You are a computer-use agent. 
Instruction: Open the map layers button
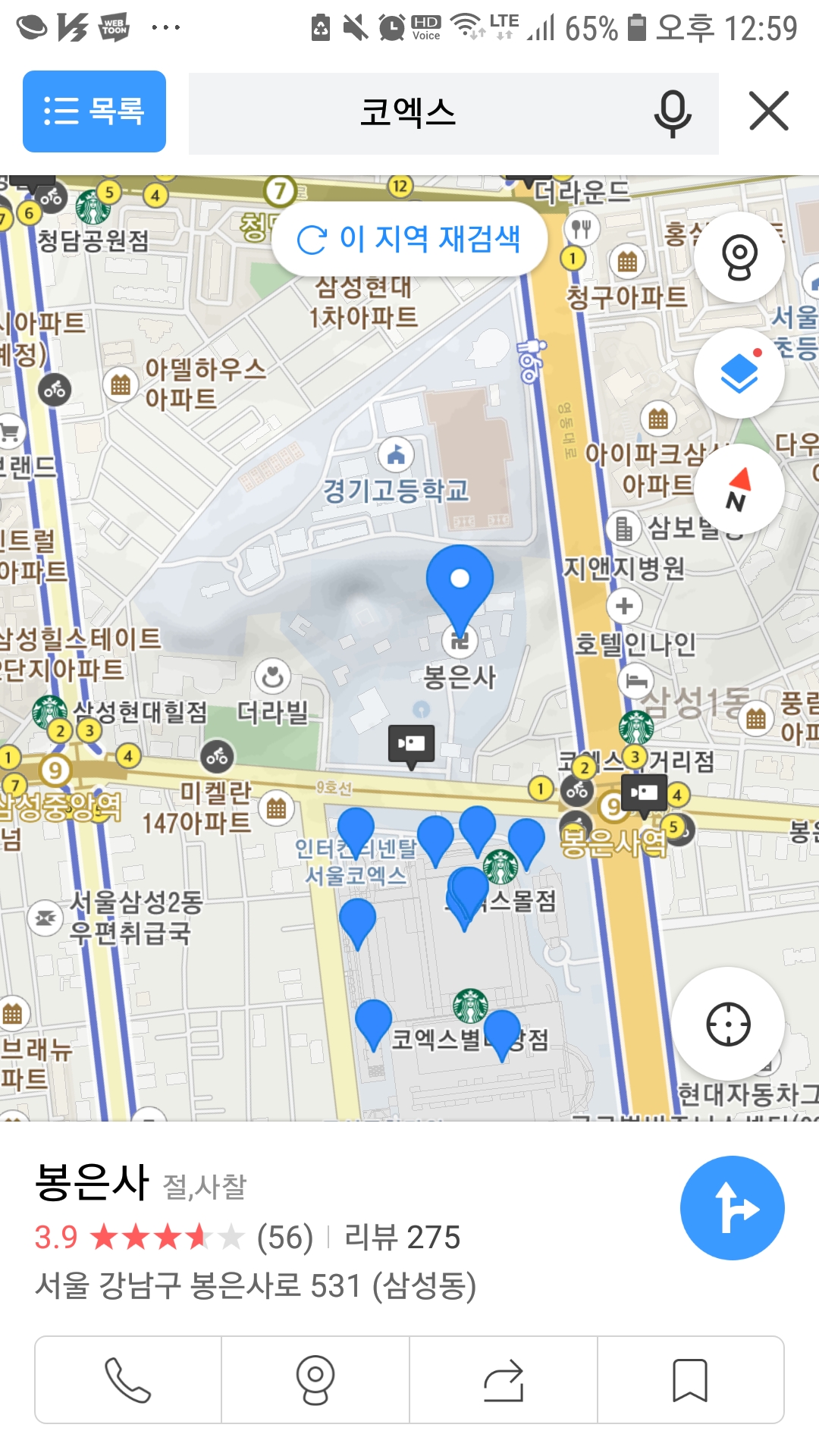[739, 373]
